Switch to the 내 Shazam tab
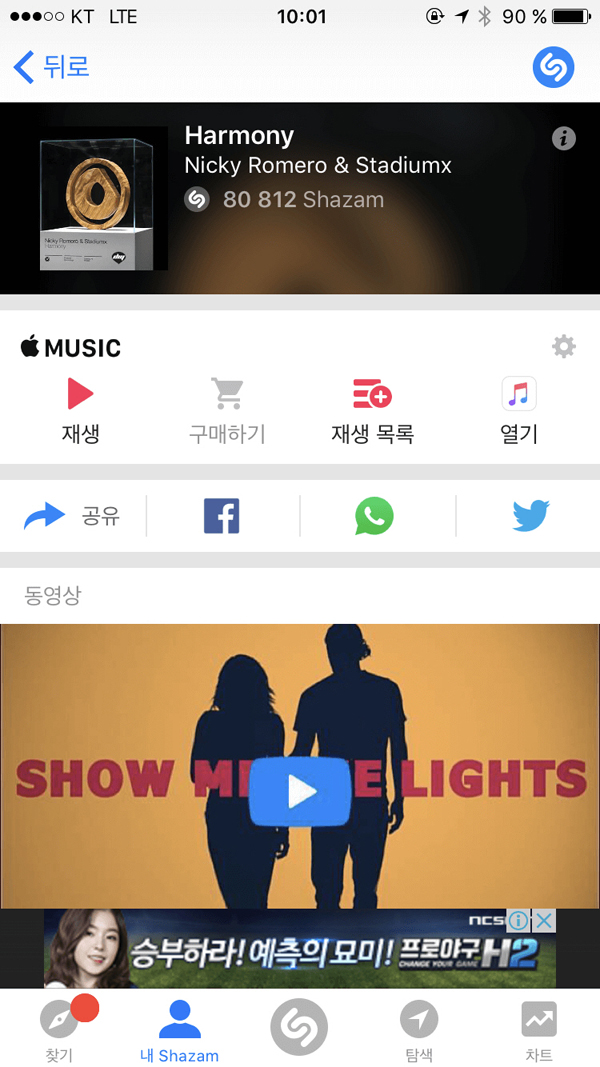 coord(180,1028)
